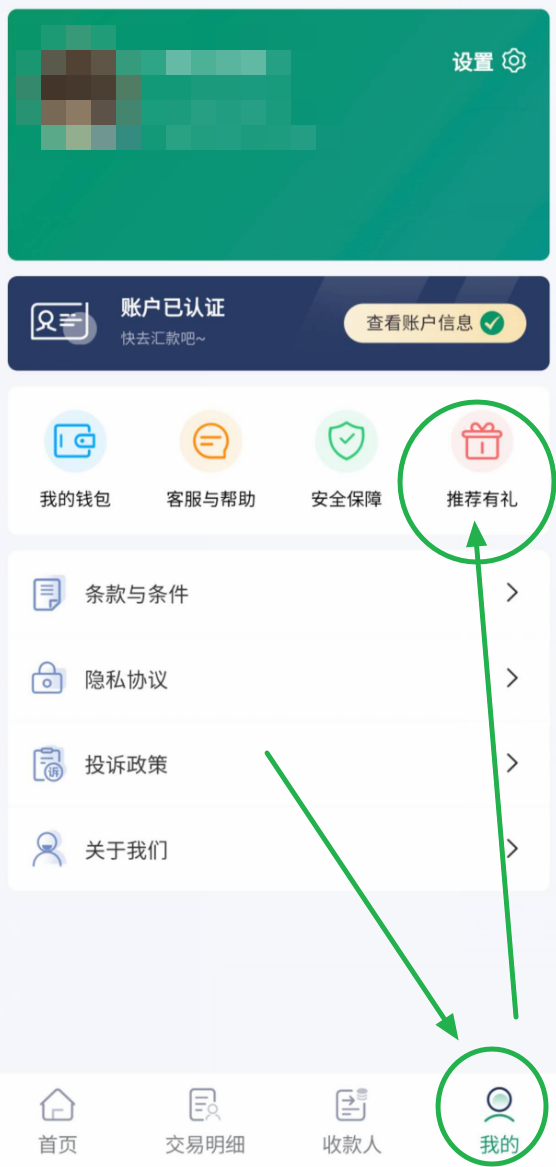Select the 我的 tab
Screen dimensions: 556x1167
tap(499, 1120)
